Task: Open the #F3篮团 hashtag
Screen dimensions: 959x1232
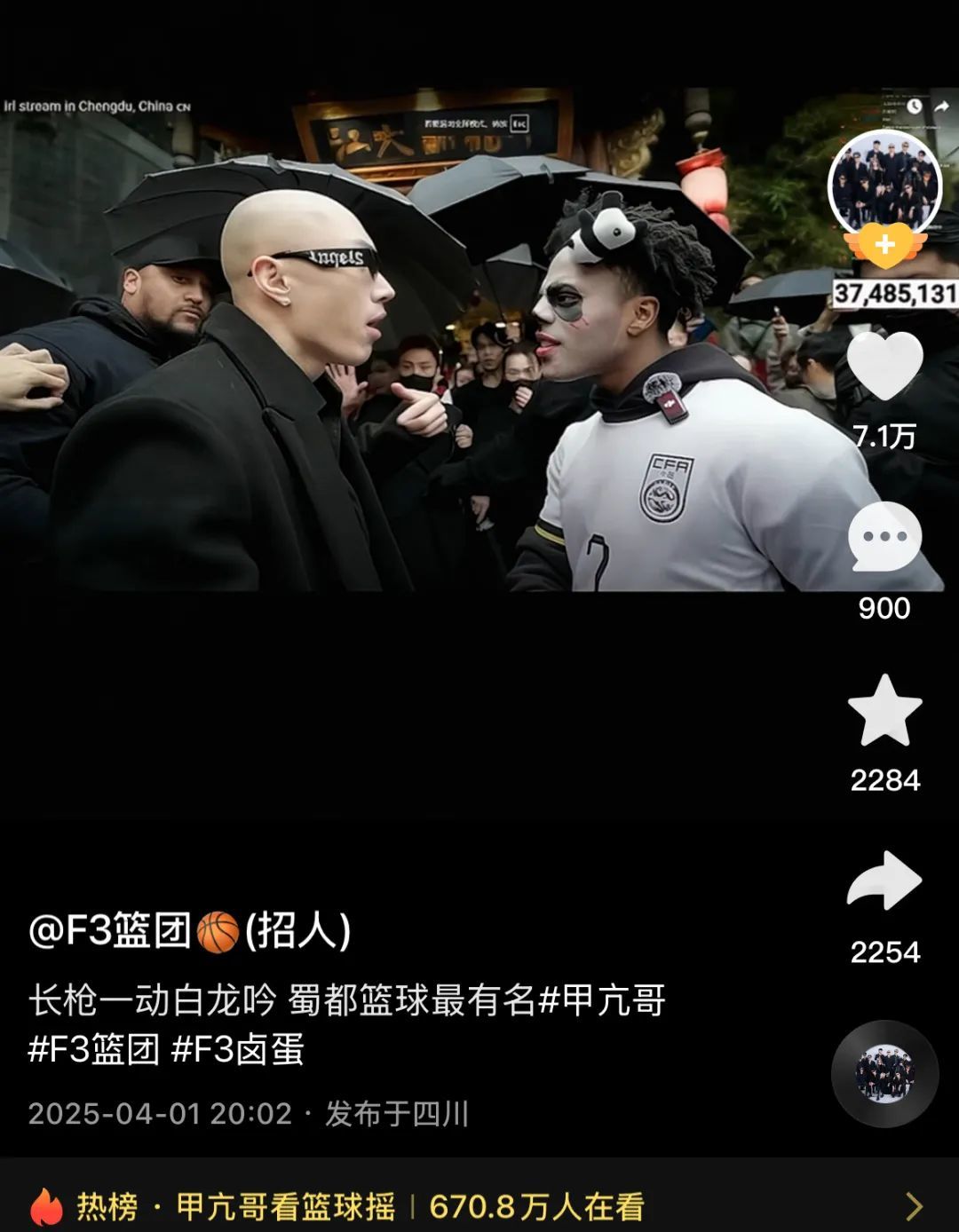Action: 94,1049
